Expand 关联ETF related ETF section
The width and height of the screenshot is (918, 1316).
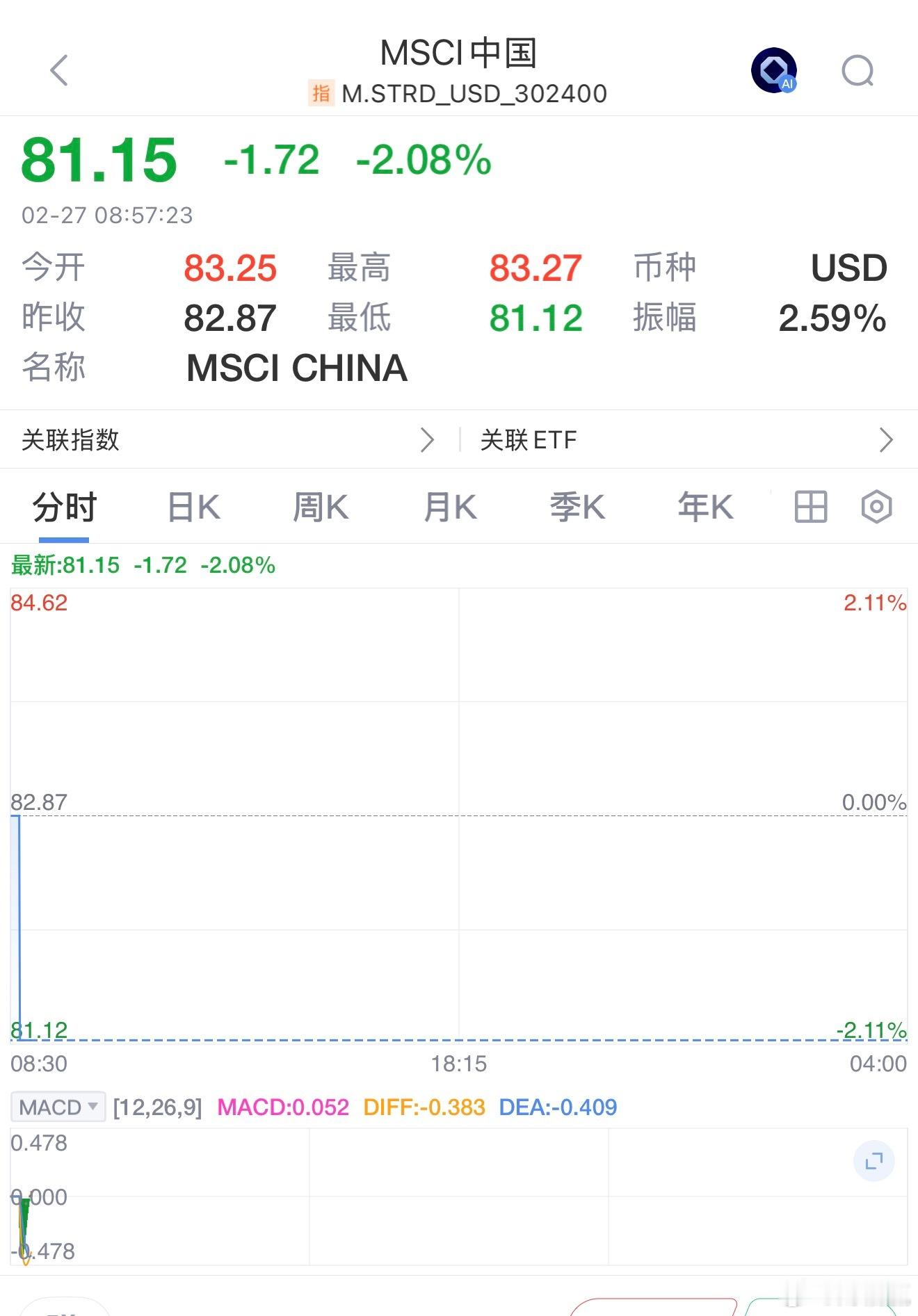(529, 440)
